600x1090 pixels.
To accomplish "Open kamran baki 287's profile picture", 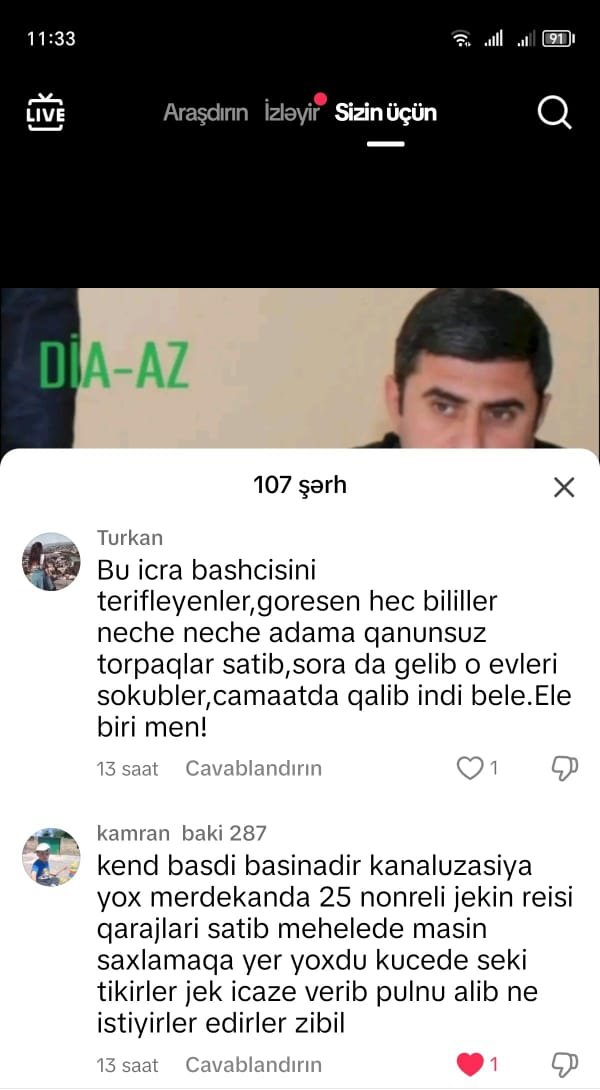I will click(x=51, y=857).
